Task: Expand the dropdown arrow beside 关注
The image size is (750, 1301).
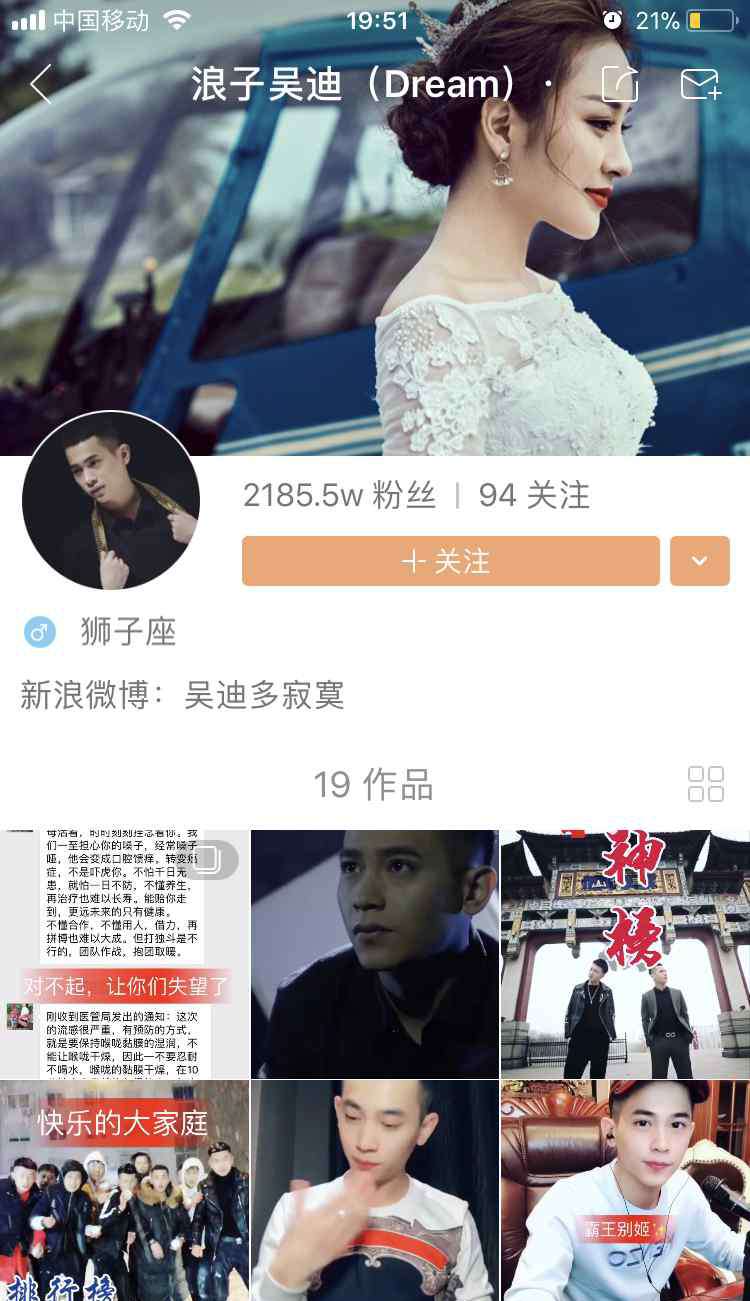Action: 700,561
